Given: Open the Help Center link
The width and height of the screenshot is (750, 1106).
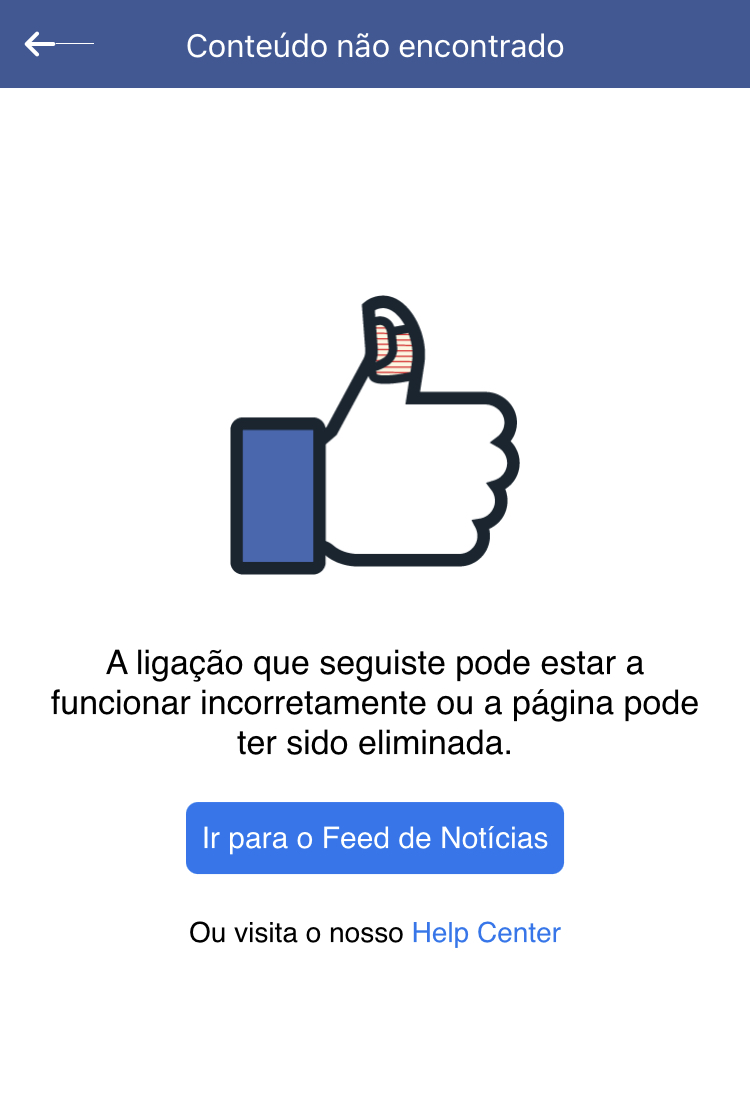Looking at the screenshot, I should [x=486, y=933].
